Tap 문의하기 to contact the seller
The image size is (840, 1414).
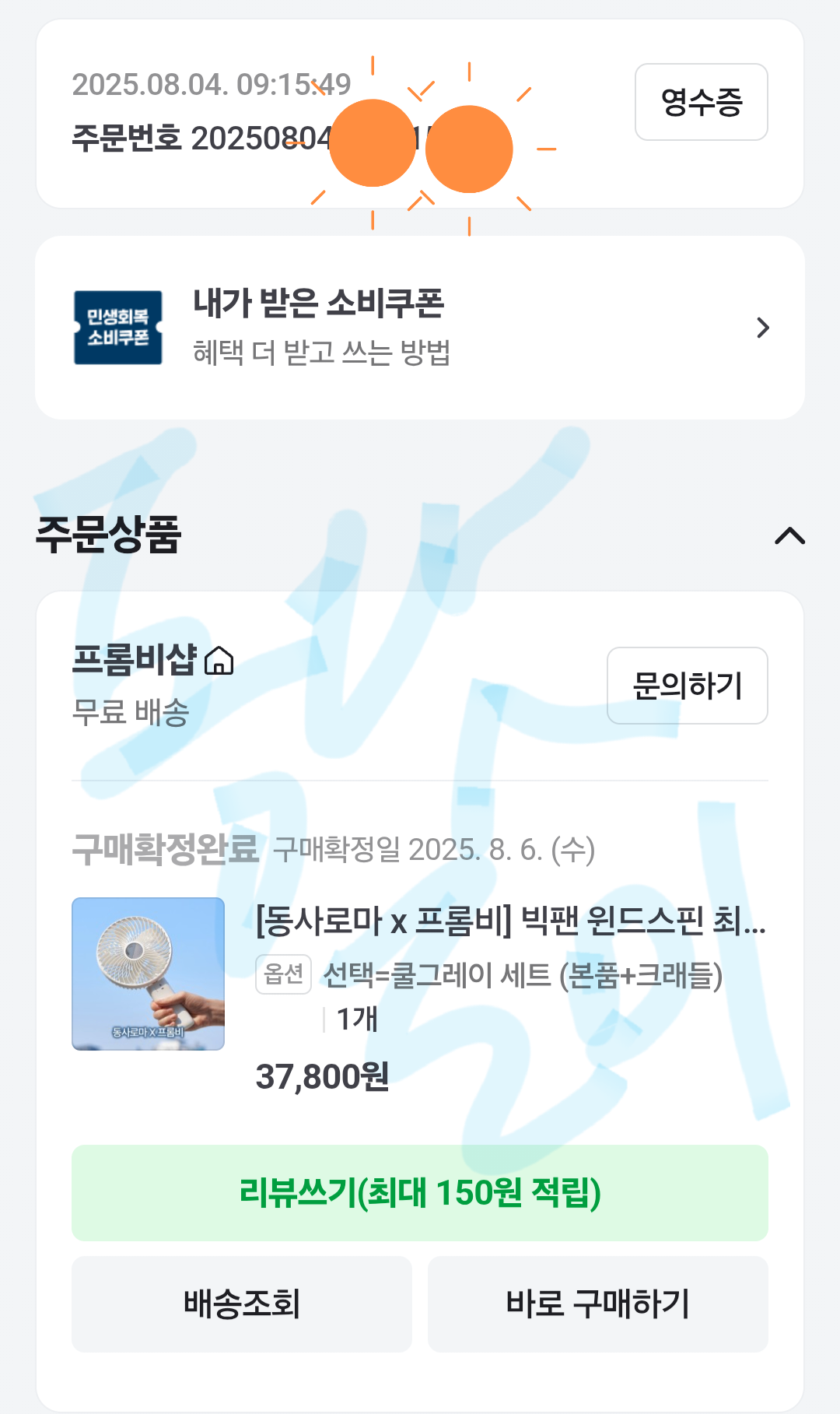click(687, 686)
